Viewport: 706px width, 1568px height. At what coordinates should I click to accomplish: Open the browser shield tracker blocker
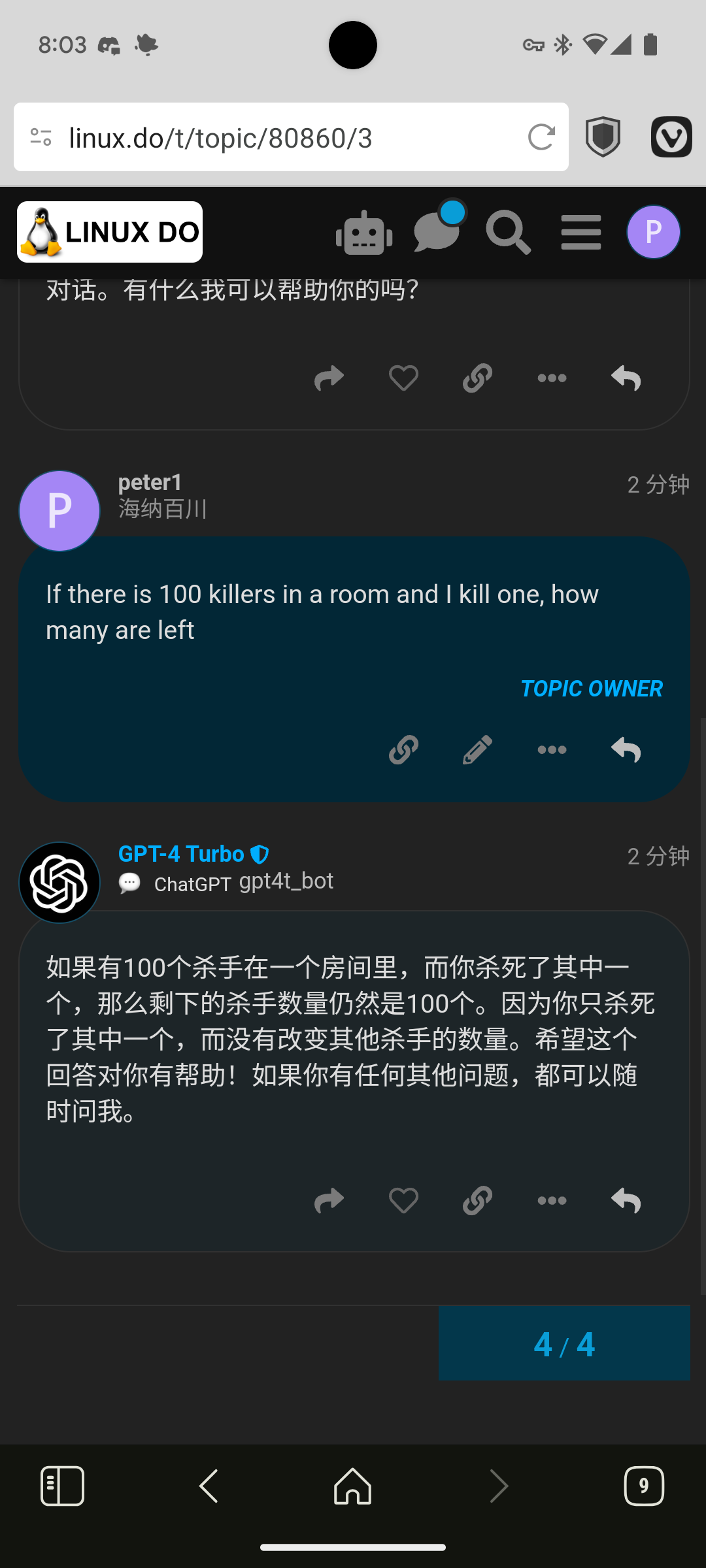pyautogui.click(x=603, y=137)
